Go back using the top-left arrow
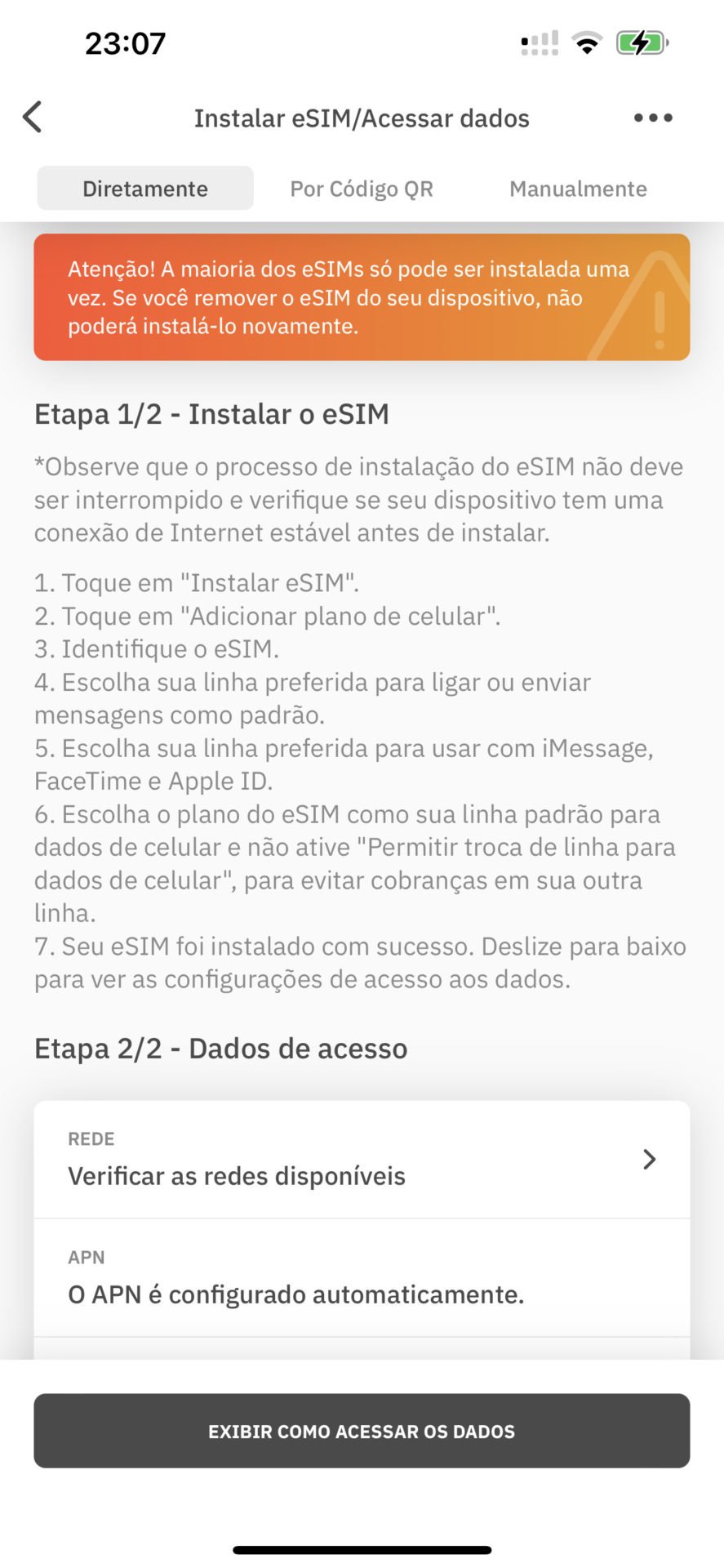Image resolution: width=724 pixels, height=1568 pixels. tap(32, 118)
